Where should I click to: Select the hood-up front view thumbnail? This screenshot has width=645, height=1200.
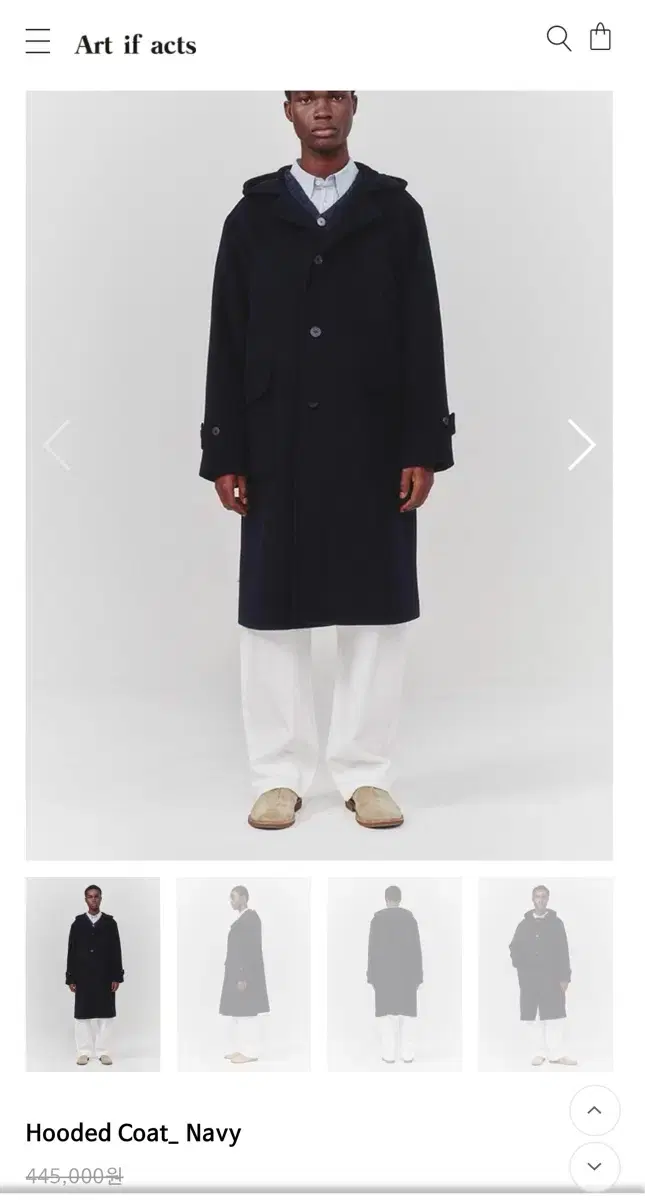click(545, 974)
